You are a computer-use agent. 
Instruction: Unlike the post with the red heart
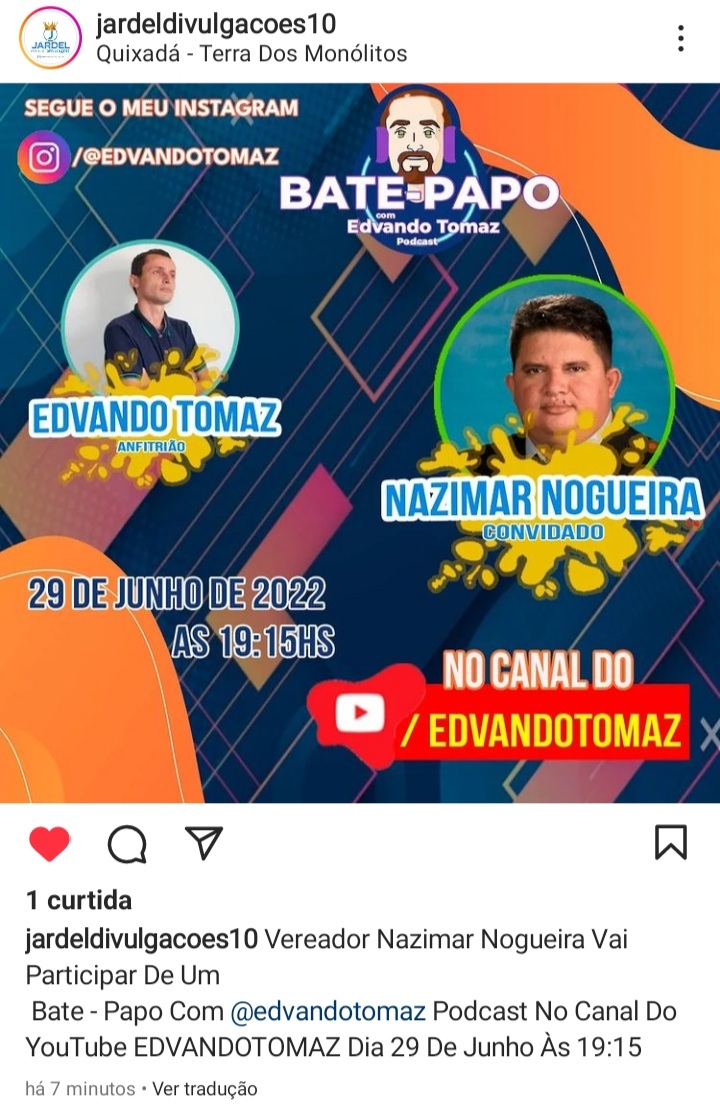click(x=49, y=843)
